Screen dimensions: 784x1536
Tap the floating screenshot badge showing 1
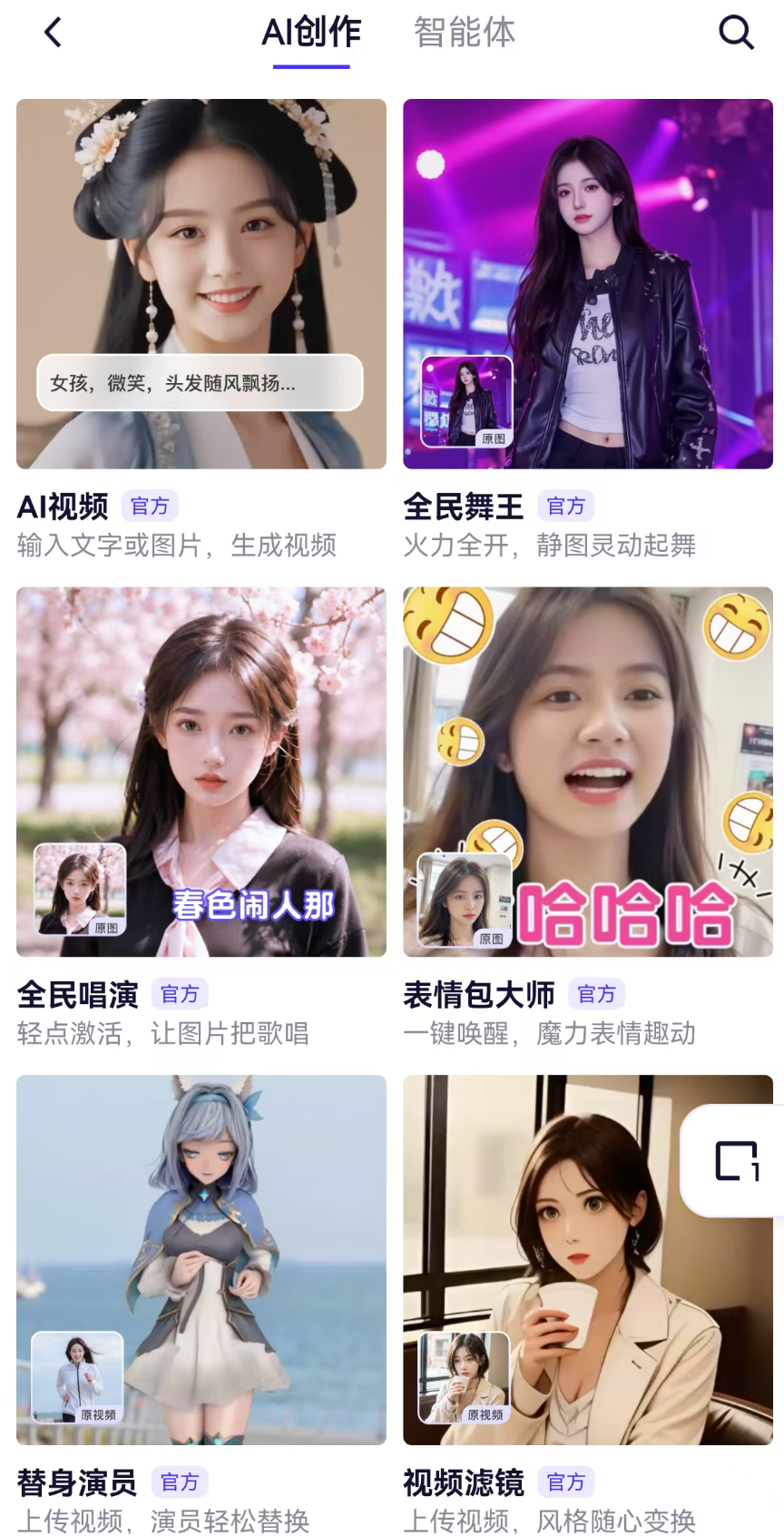point(737,1162)
